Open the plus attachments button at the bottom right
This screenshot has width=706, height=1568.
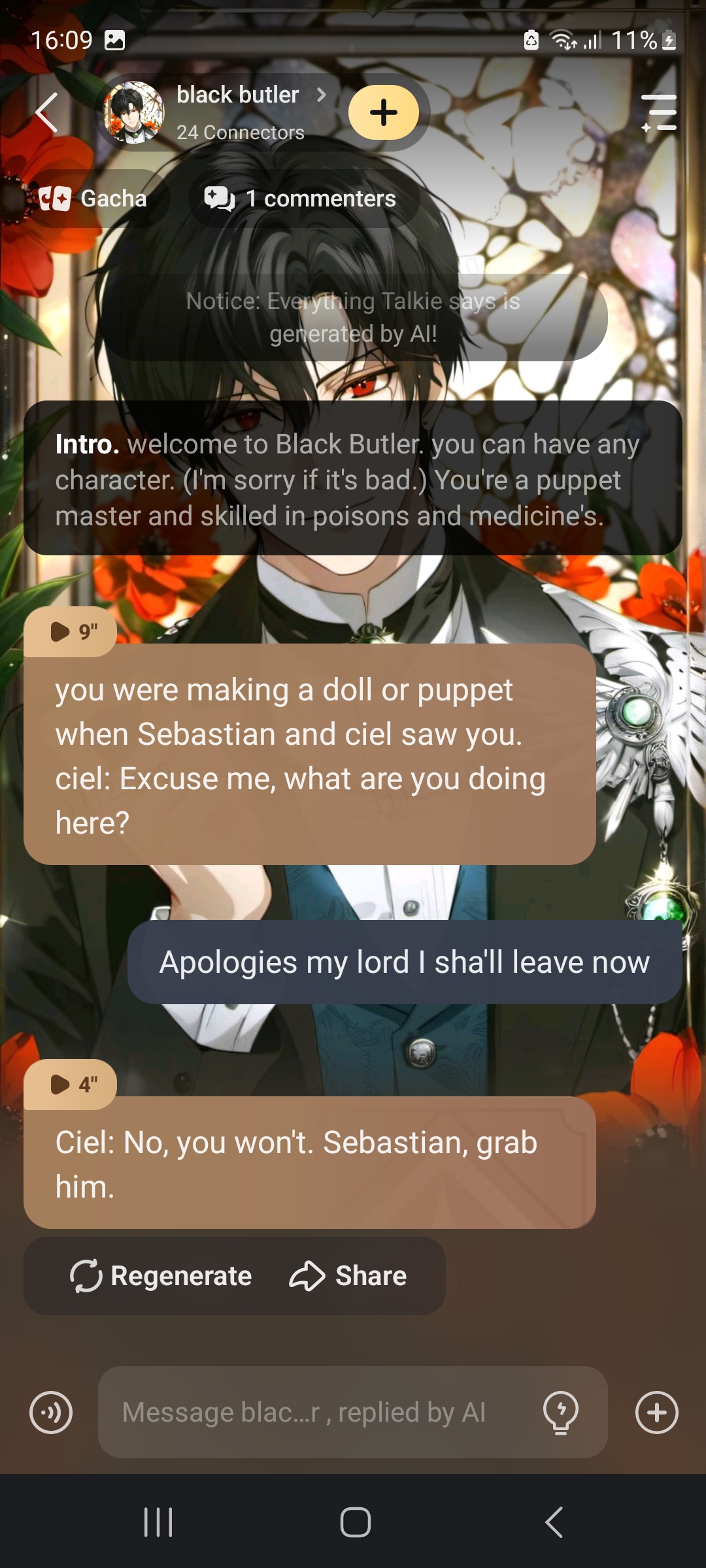pyautogui.click(x=657, y=1413)
